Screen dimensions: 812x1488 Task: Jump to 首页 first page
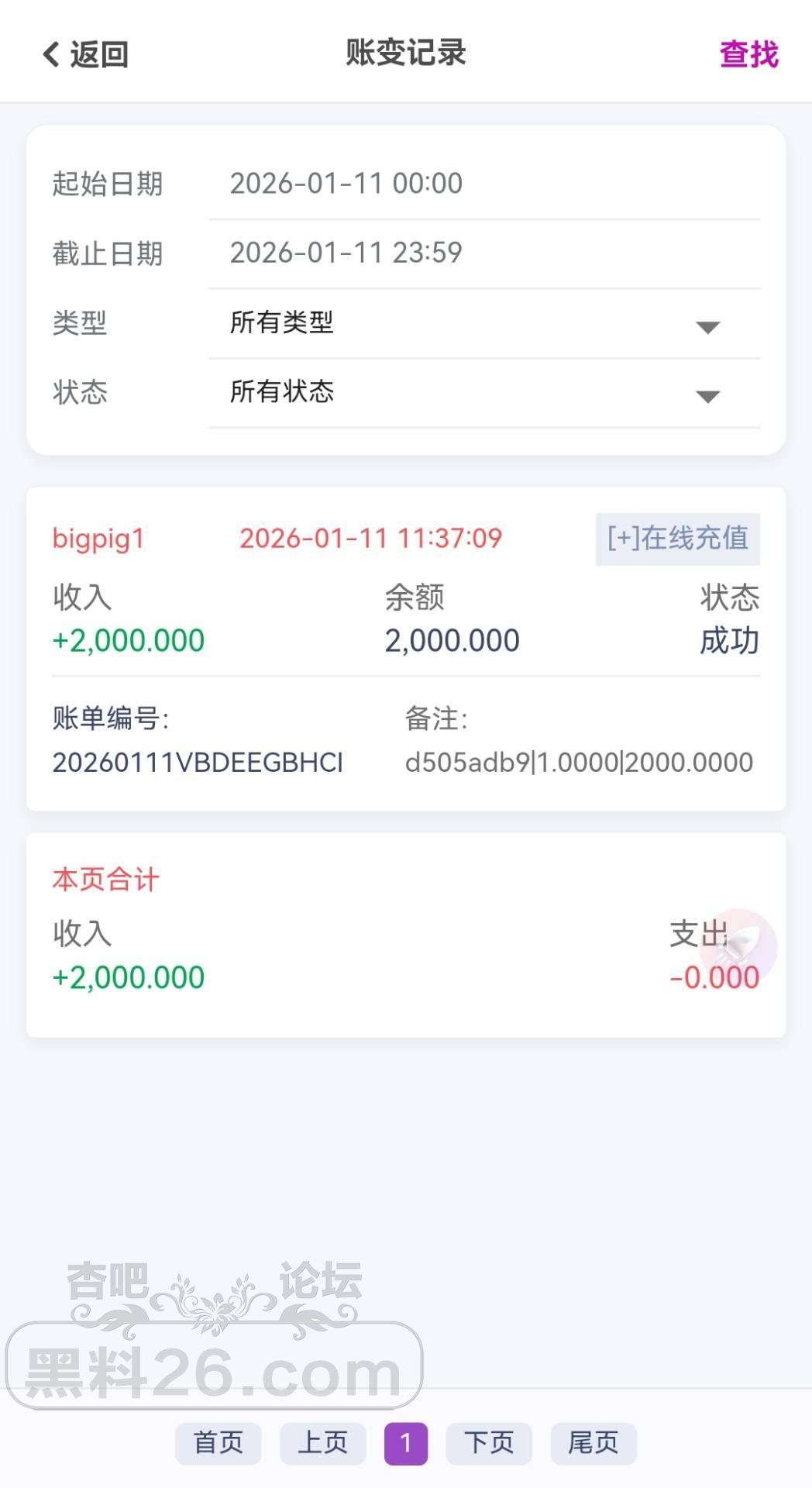[x=218, y=1443]
